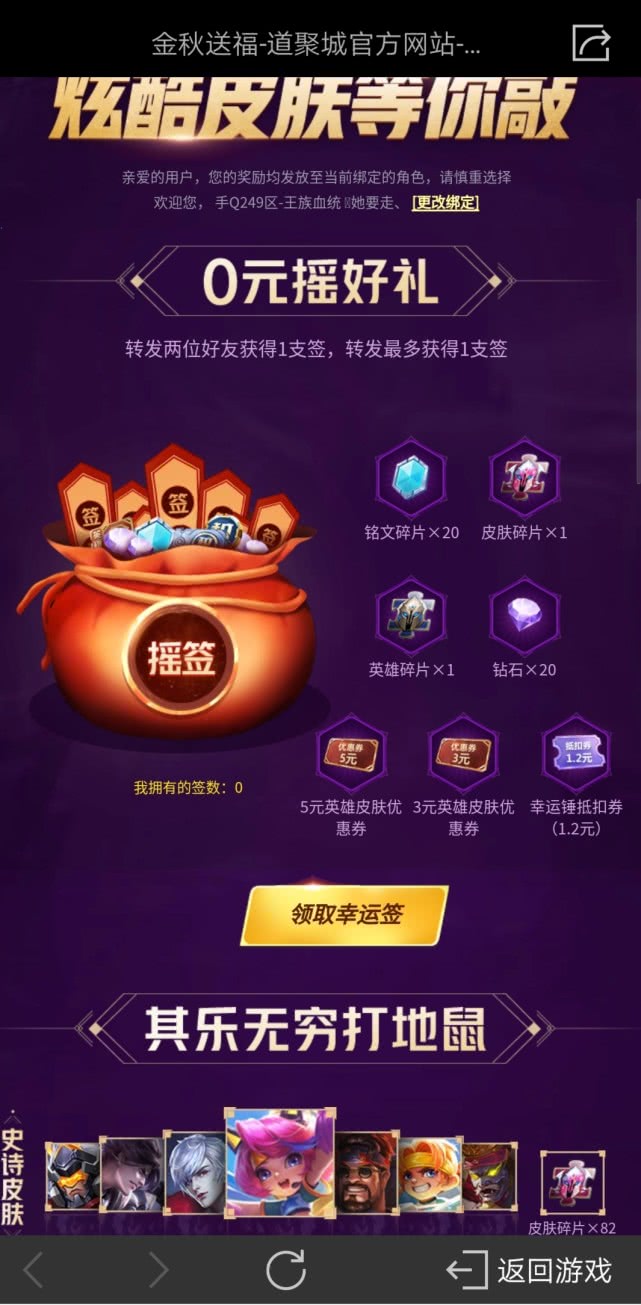Viewport: 641px width, 1305px height.
Task: Go back to the previous browser page
Action: [x=34, y=1270]
